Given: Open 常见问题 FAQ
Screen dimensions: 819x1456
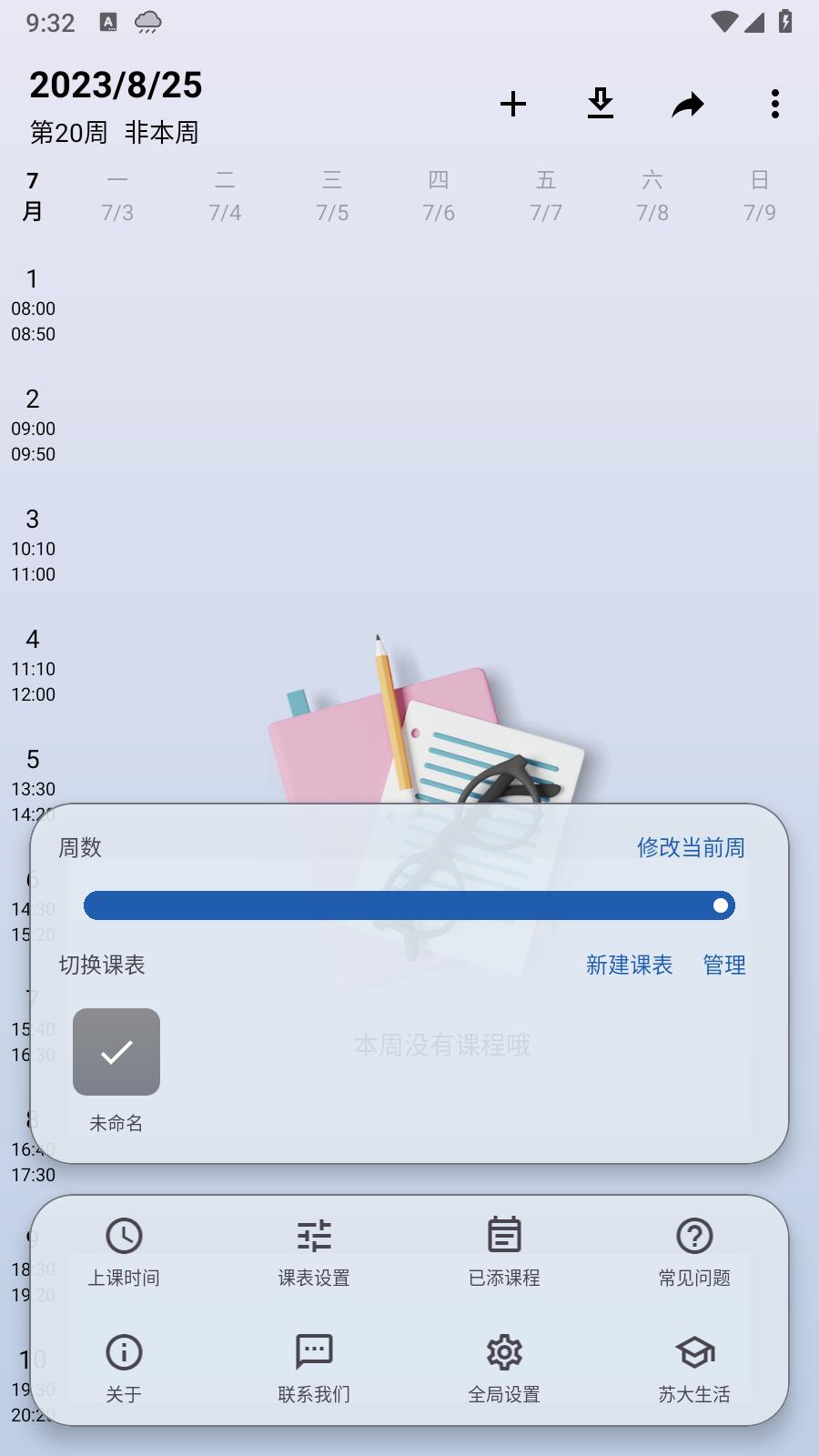Looking at the screenshot, I should click(x=694, y=1251).
